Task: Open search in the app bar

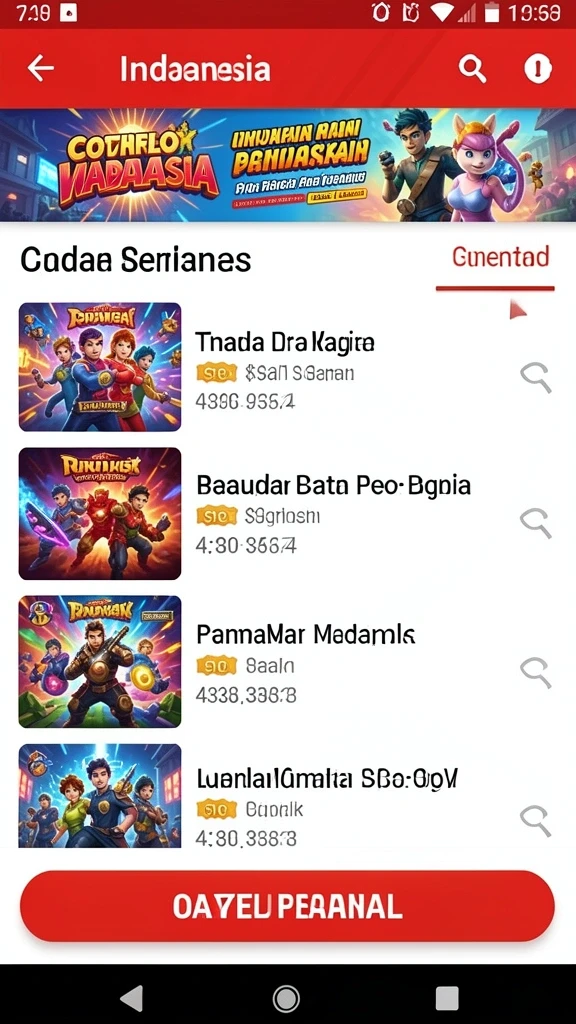Action: pyautogui.click(x=472, y=69)
